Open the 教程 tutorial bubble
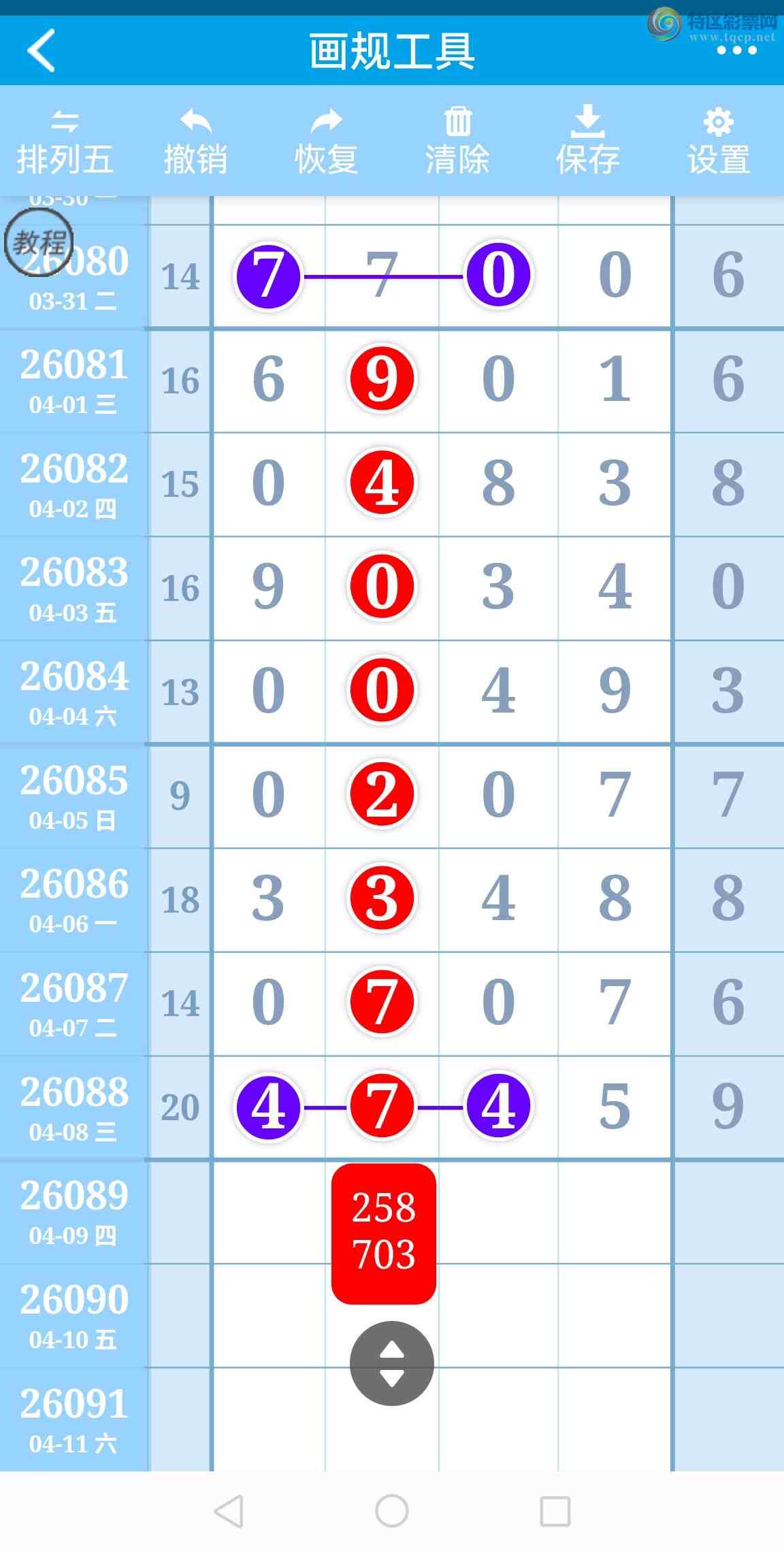Image resolution: width=784 pixels, height=1551 pixels. (38, 242)
